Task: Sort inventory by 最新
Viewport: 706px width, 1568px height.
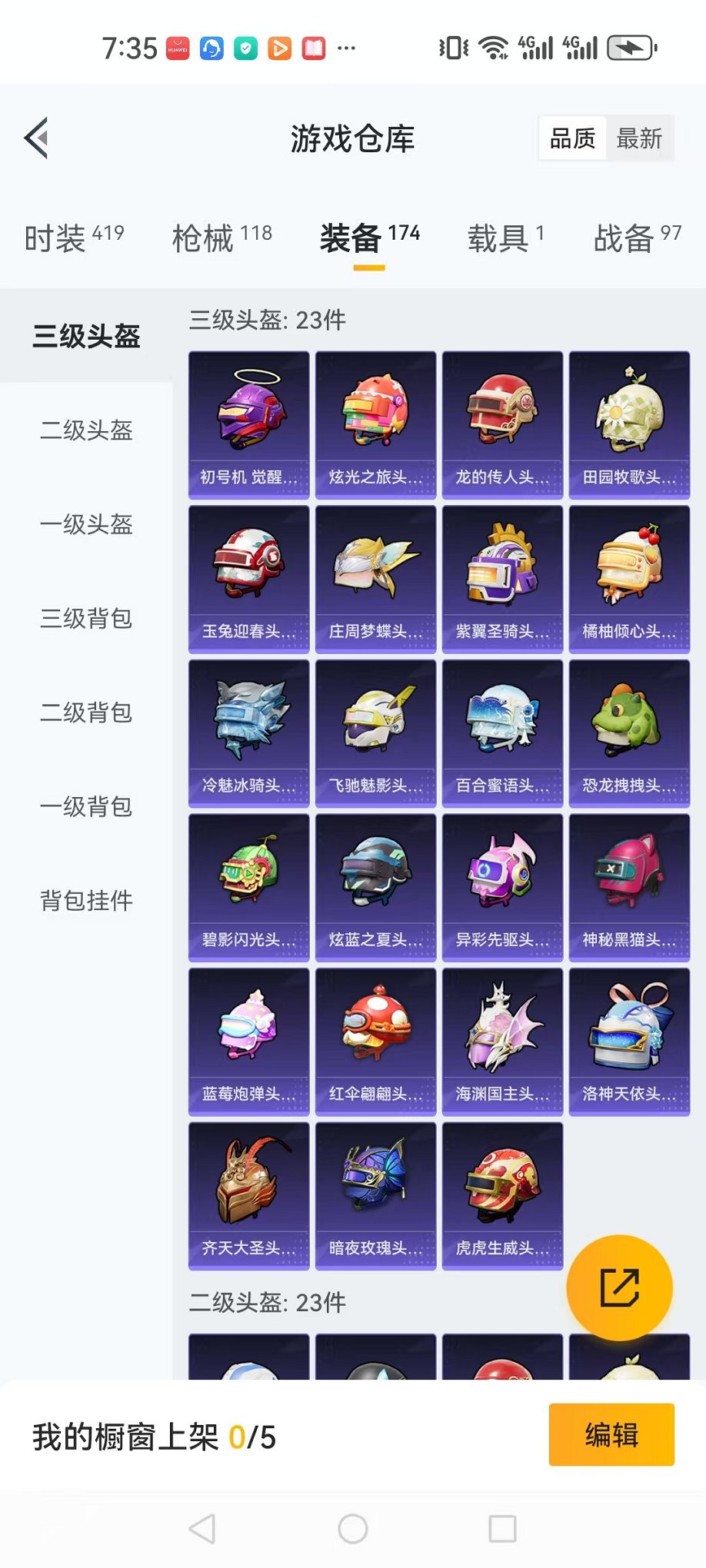Action: click(x=639, y=139)
